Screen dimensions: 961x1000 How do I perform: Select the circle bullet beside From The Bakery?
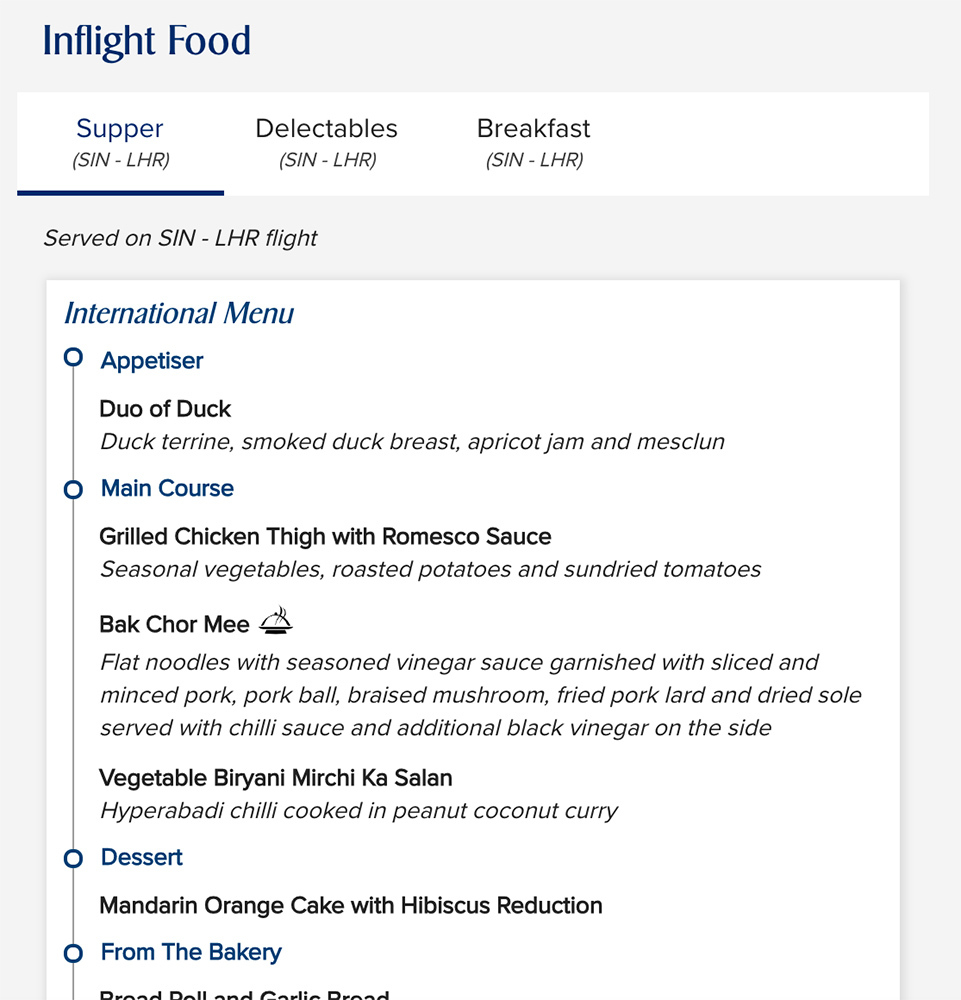[72, 953]
